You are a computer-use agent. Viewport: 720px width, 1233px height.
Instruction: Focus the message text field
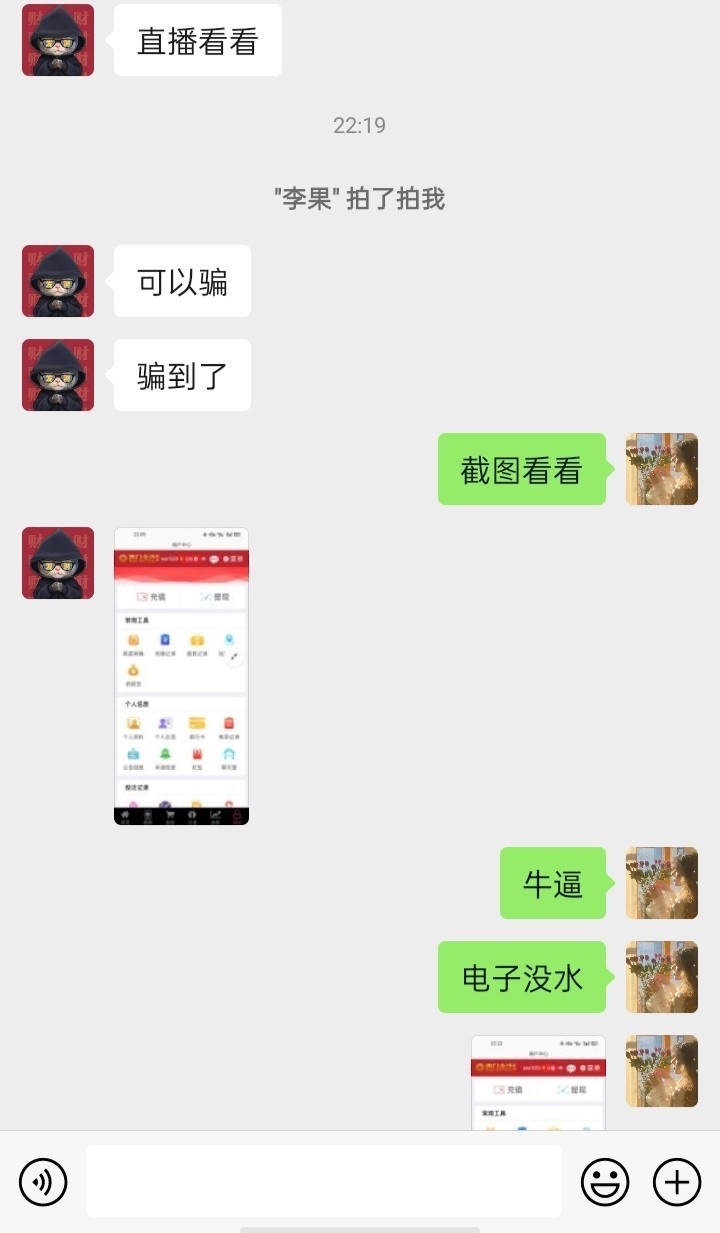coord(323,1182)
